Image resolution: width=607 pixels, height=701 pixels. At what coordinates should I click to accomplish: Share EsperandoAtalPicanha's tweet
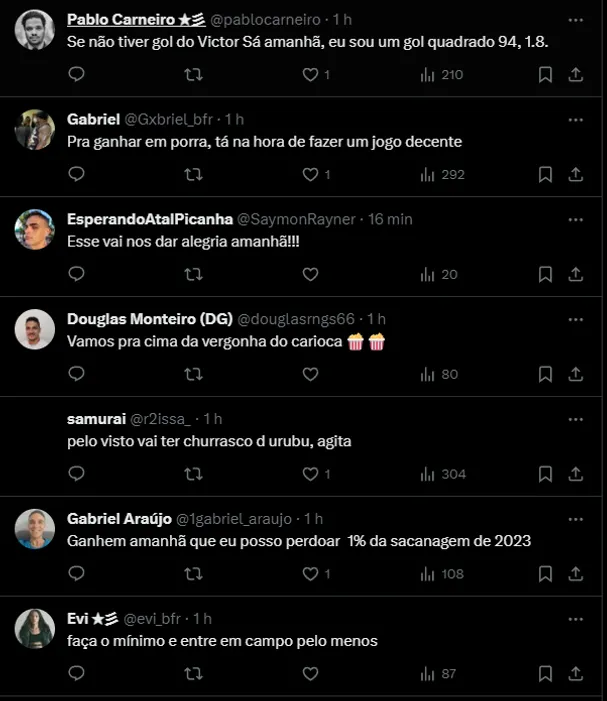click(x=576, y=274)
